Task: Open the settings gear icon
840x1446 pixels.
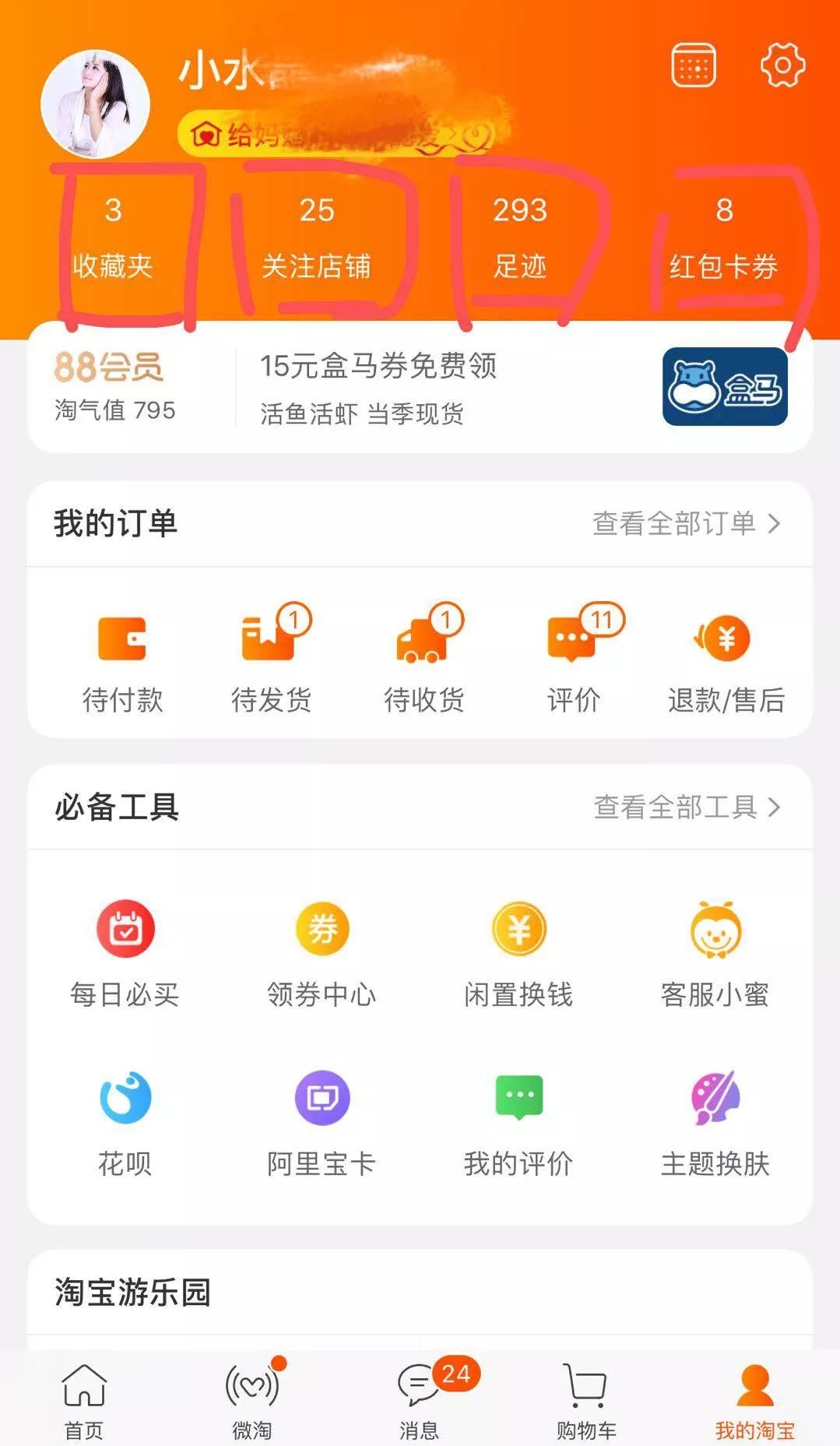Action: tap(782, 65)
